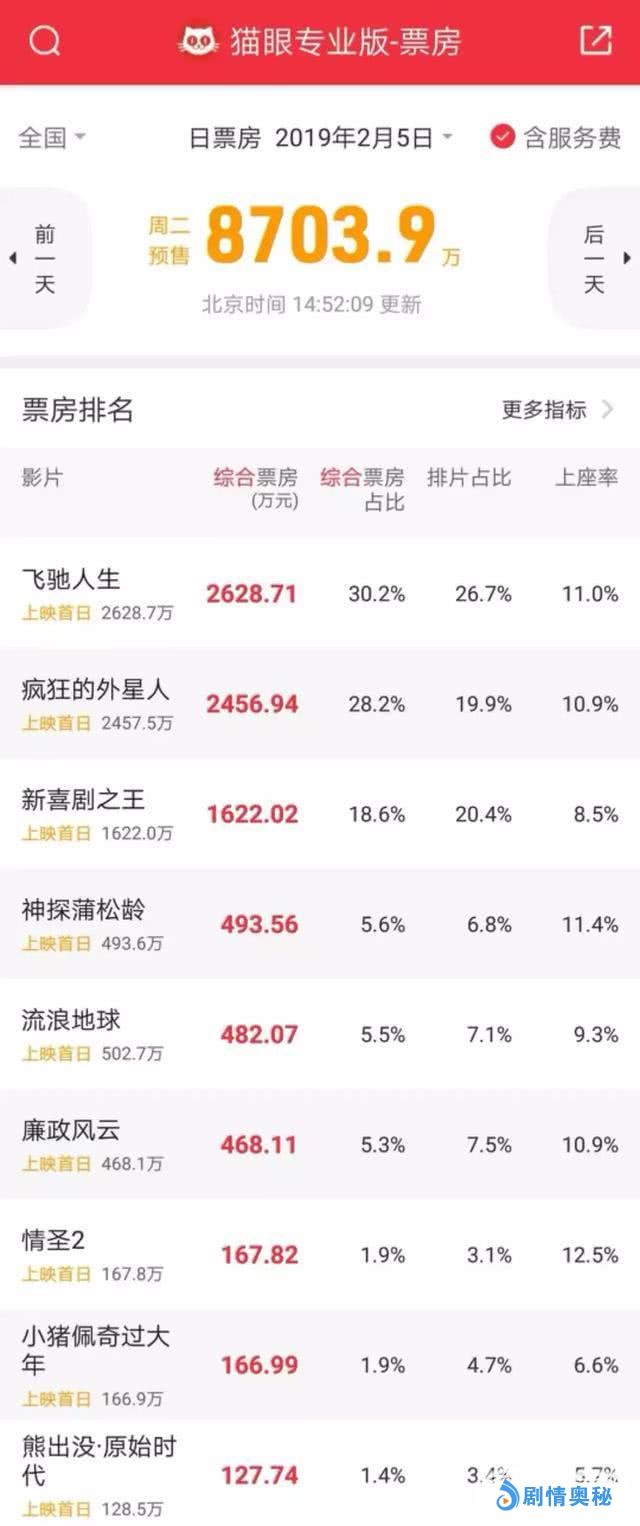Open the 疯狂的外星人 movie row
Image resolution: width=640 pixels, height=1526 pixels.
click(320, 703)
